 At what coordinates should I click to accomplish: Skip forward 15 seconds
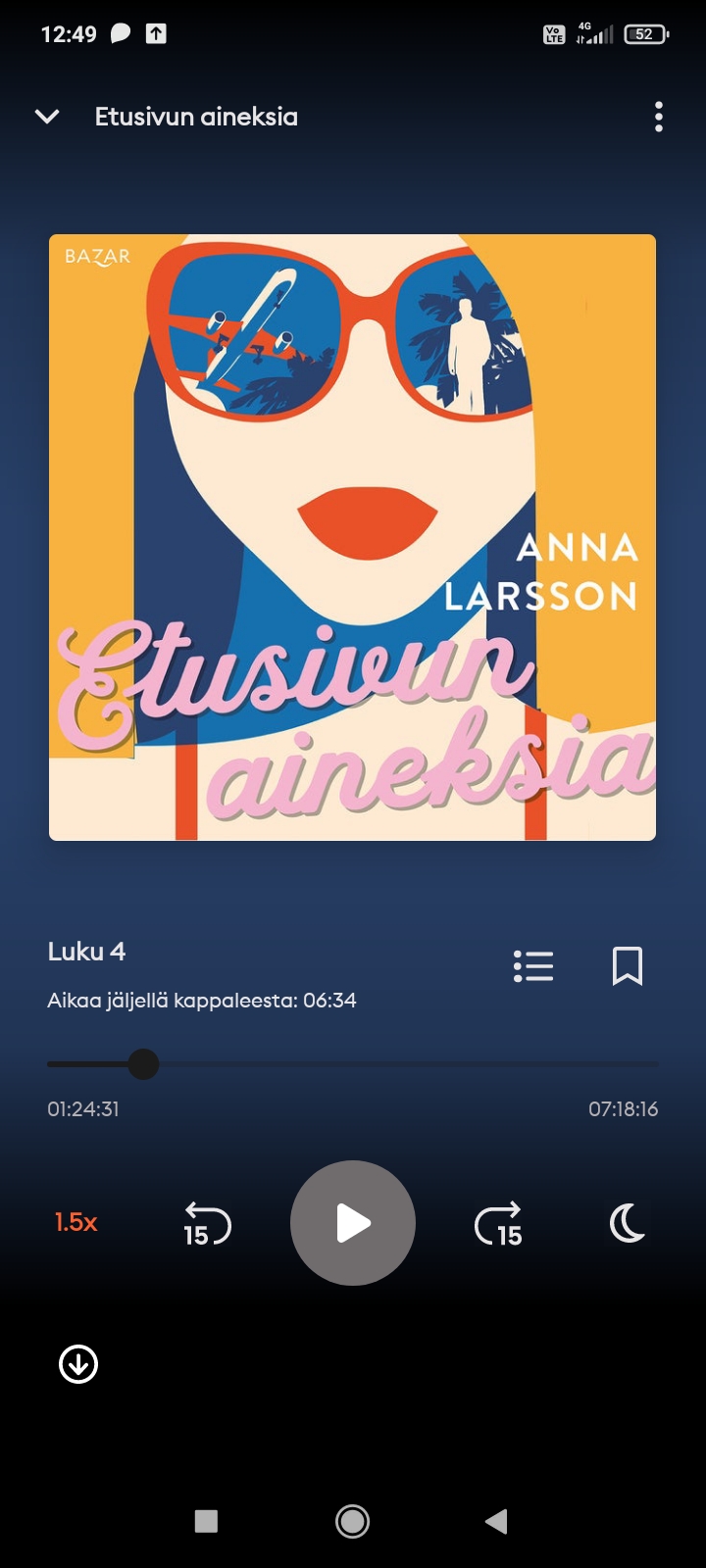click(498, 1224)
